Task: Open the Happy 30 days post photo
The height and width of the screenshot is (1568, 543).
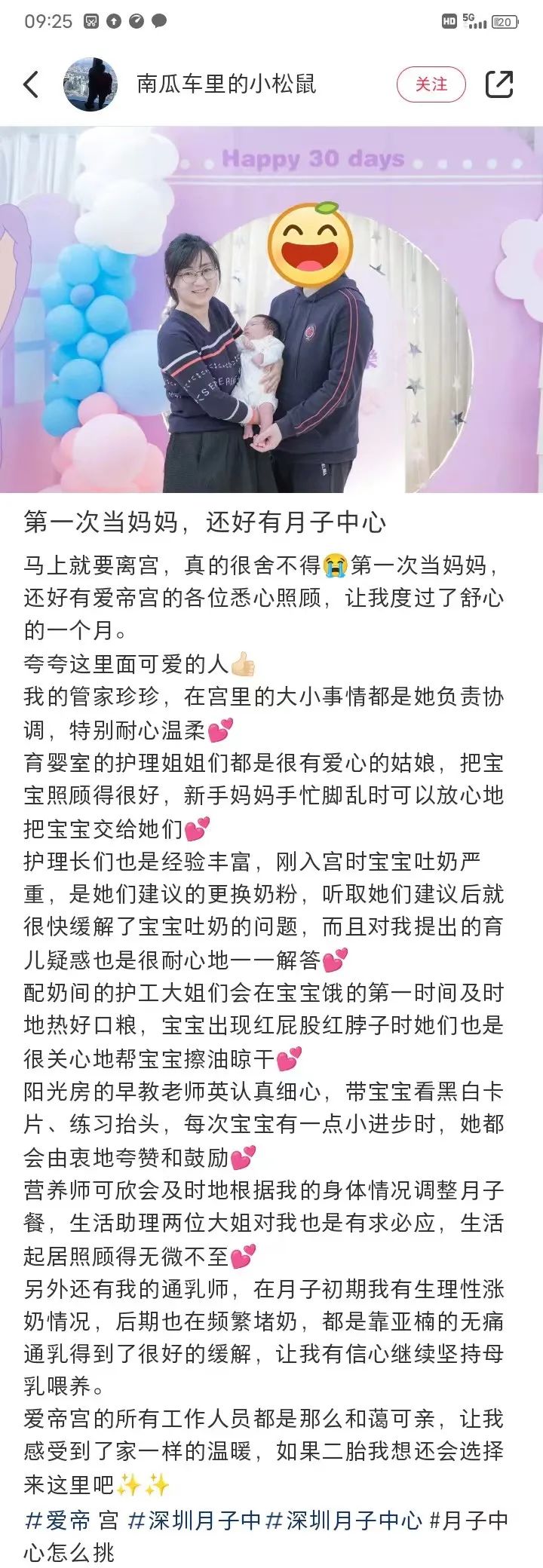Action: pyautogui.click(x=271, y=309)
